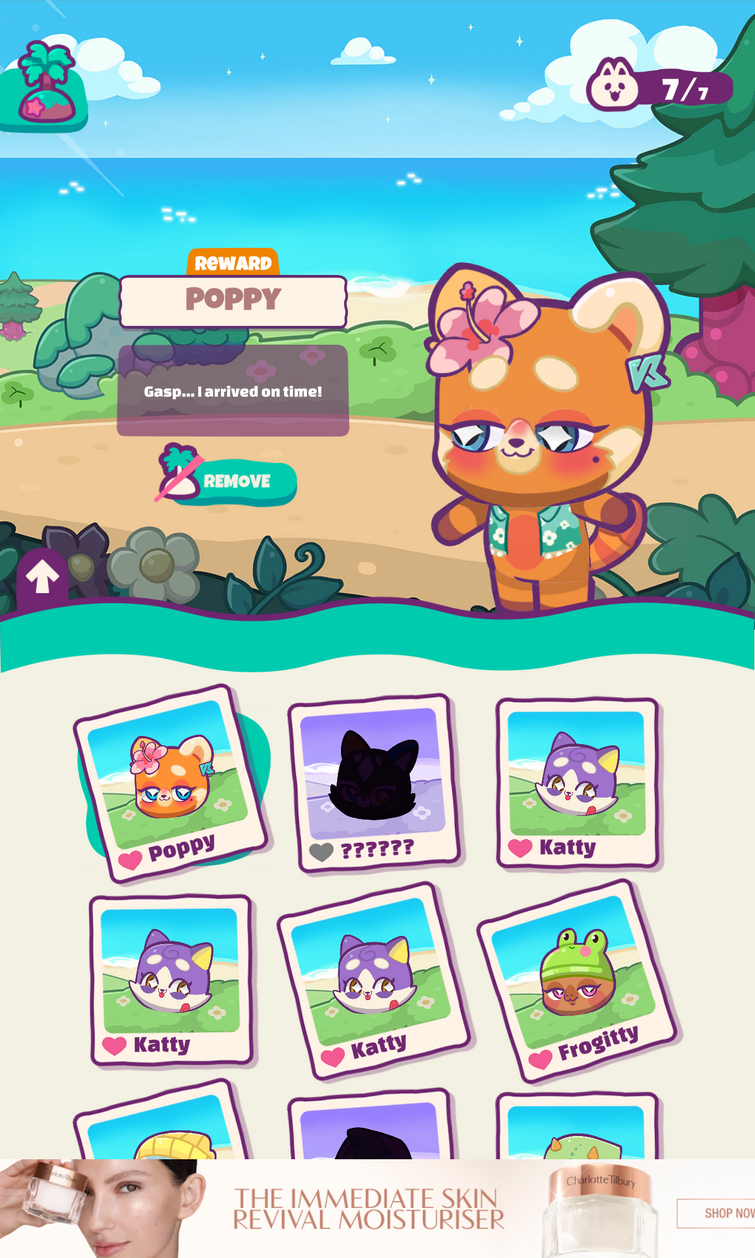Image resolution: width=755 pixels, height=1258 pixels.
Task: Choose the Frogitty photo card
Action: (x=576, y=979)
